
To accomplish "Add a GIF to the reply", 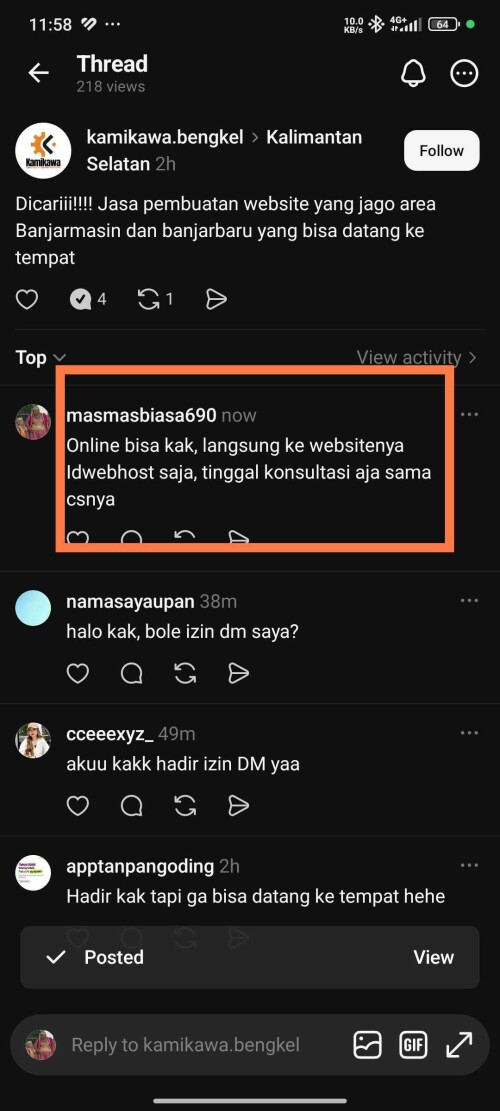I will point(413,1044).
